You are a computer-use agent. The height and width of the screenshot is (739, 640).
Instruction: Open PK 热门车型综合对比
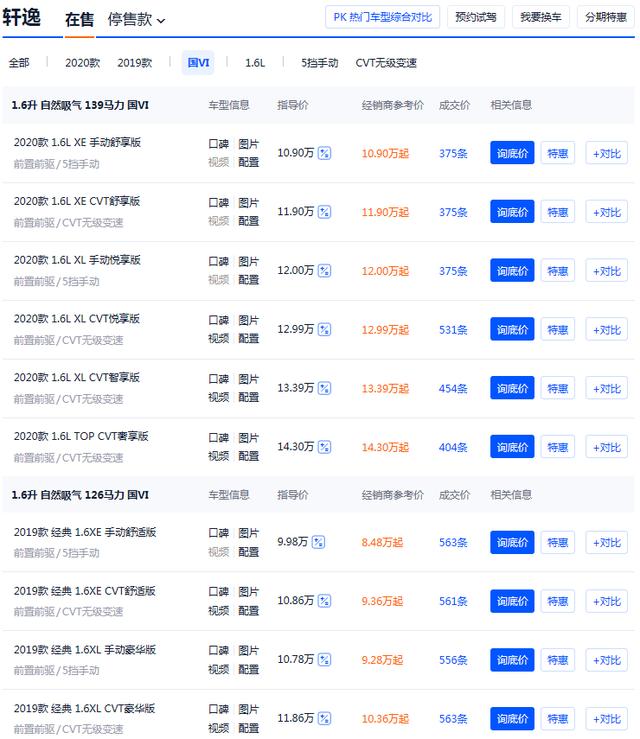point(382,17)
